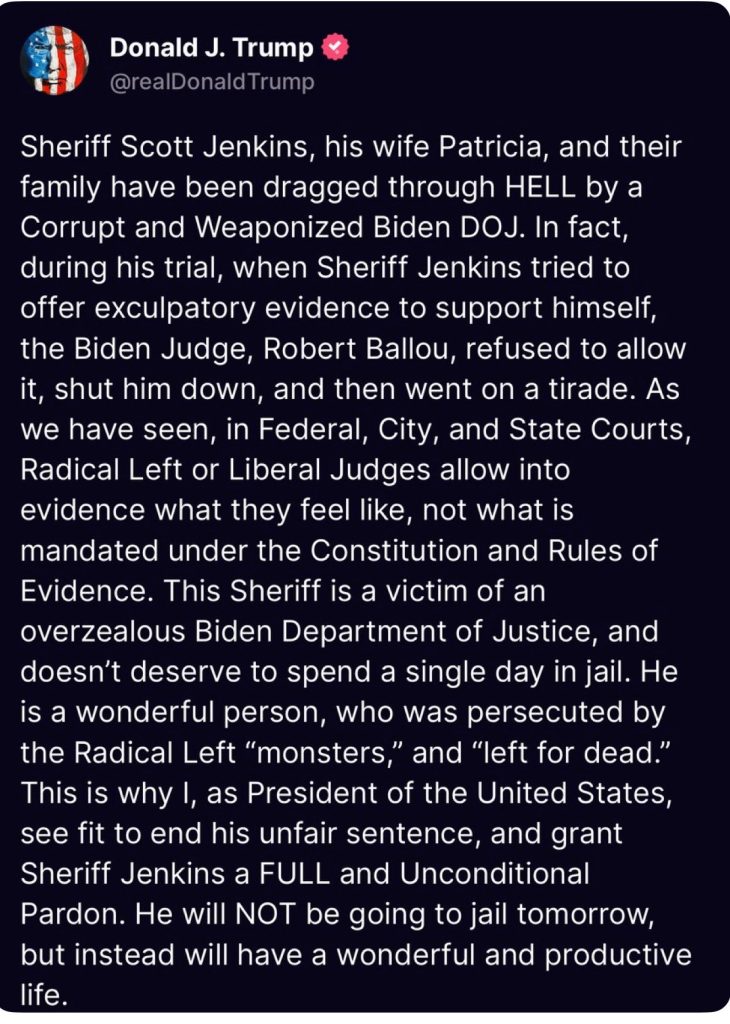Open the @realDonaldTrump profile link
The height and width of the screenshot is (1024, 730).
point(211,82)
